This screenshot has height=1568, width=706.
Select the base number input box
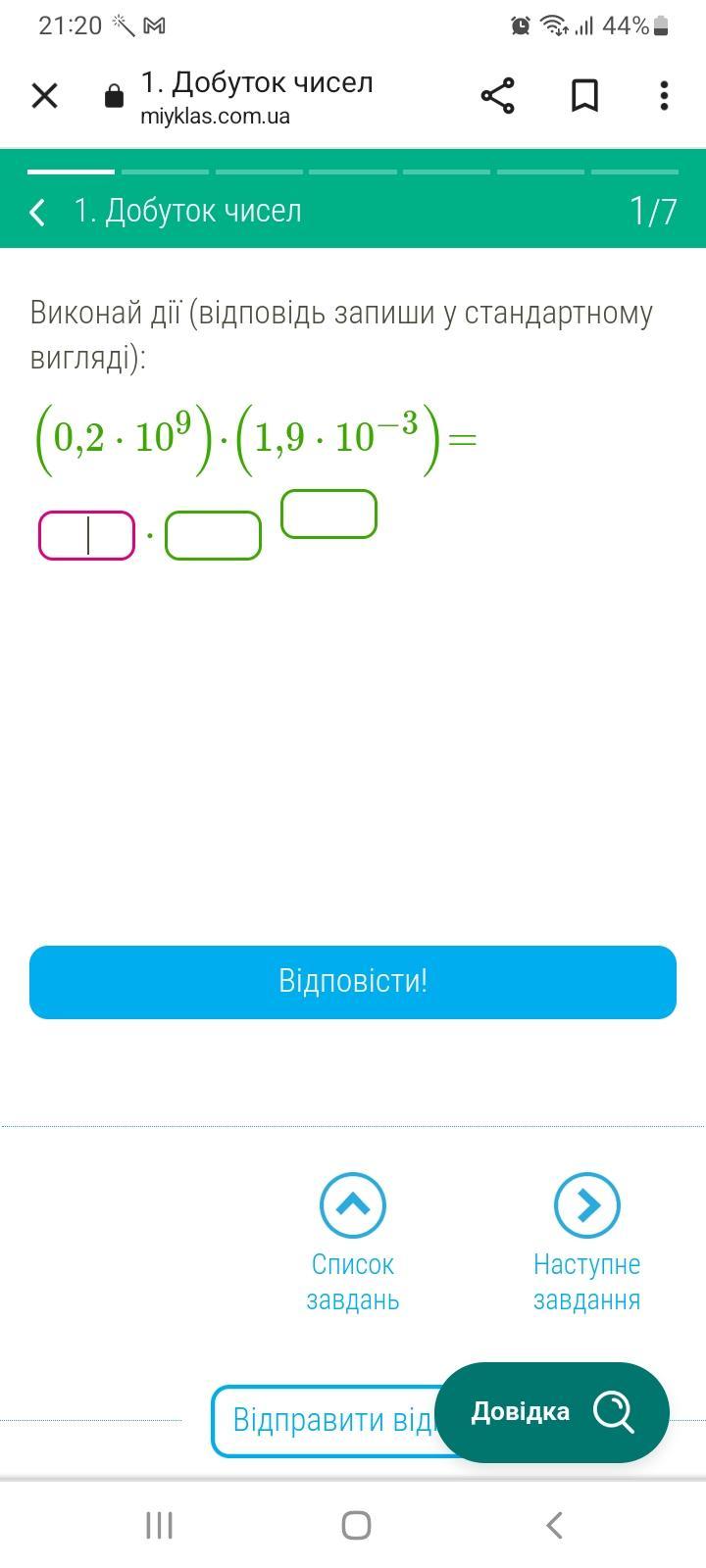[213, 535]
